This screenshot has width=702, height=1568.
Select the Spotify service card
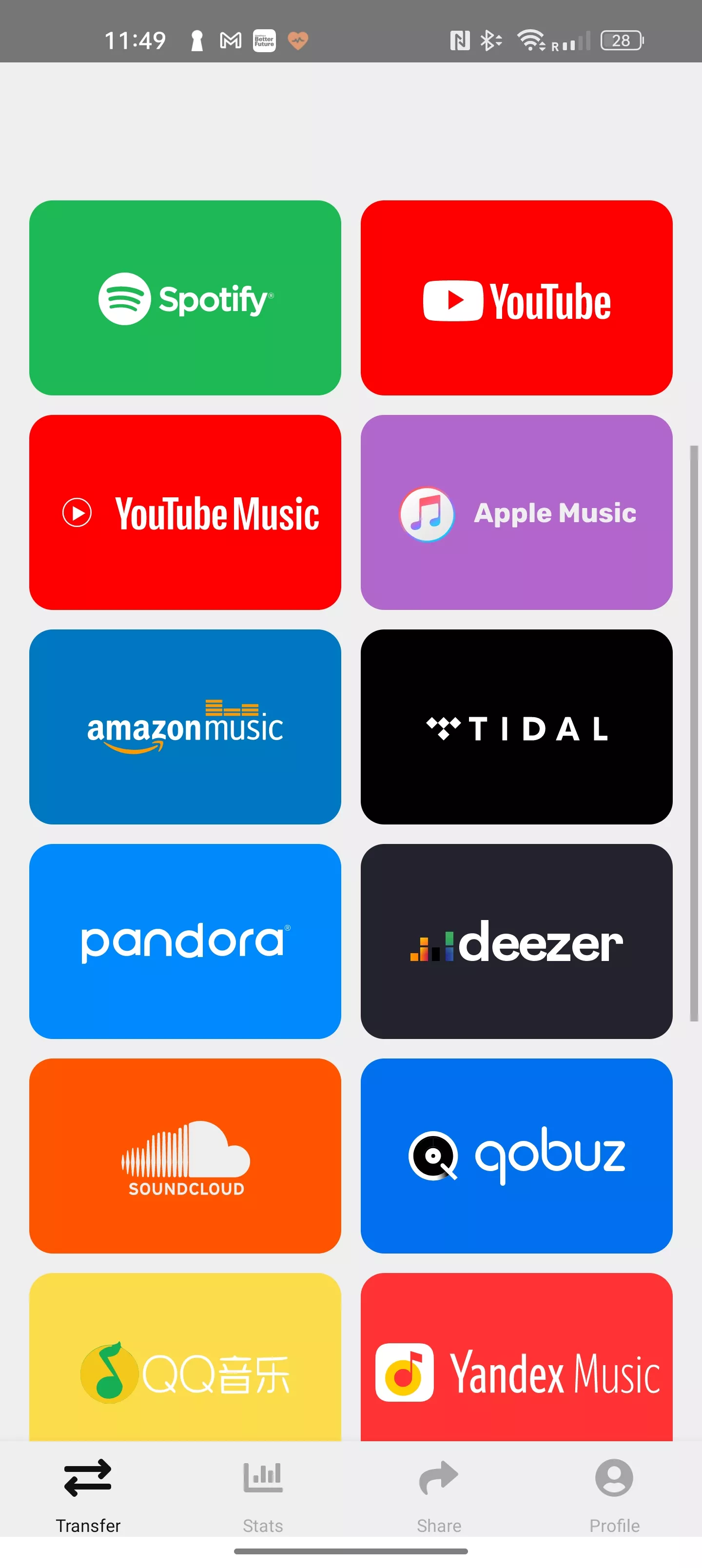click(185, 297)
